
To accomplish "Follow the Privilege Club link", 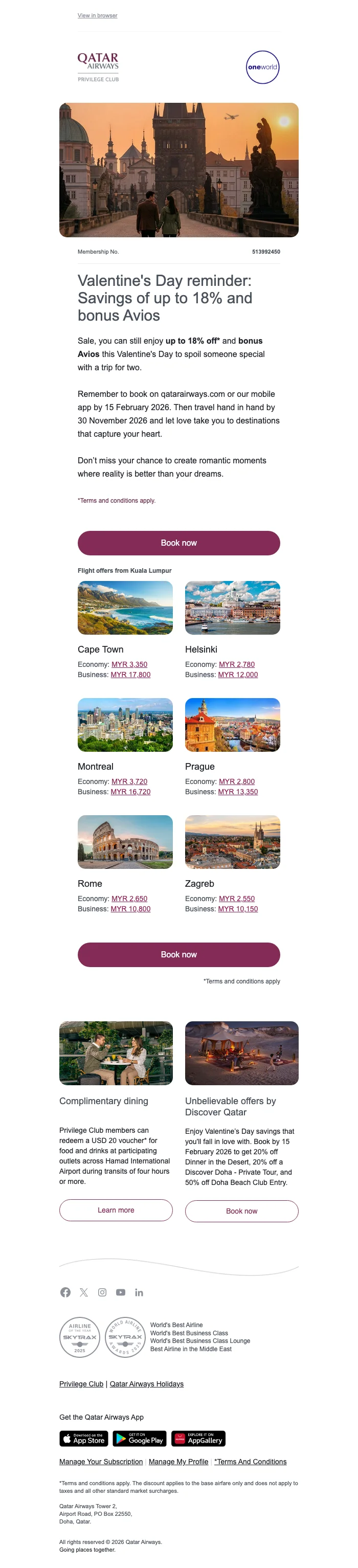I will [x=81, y=1383].
